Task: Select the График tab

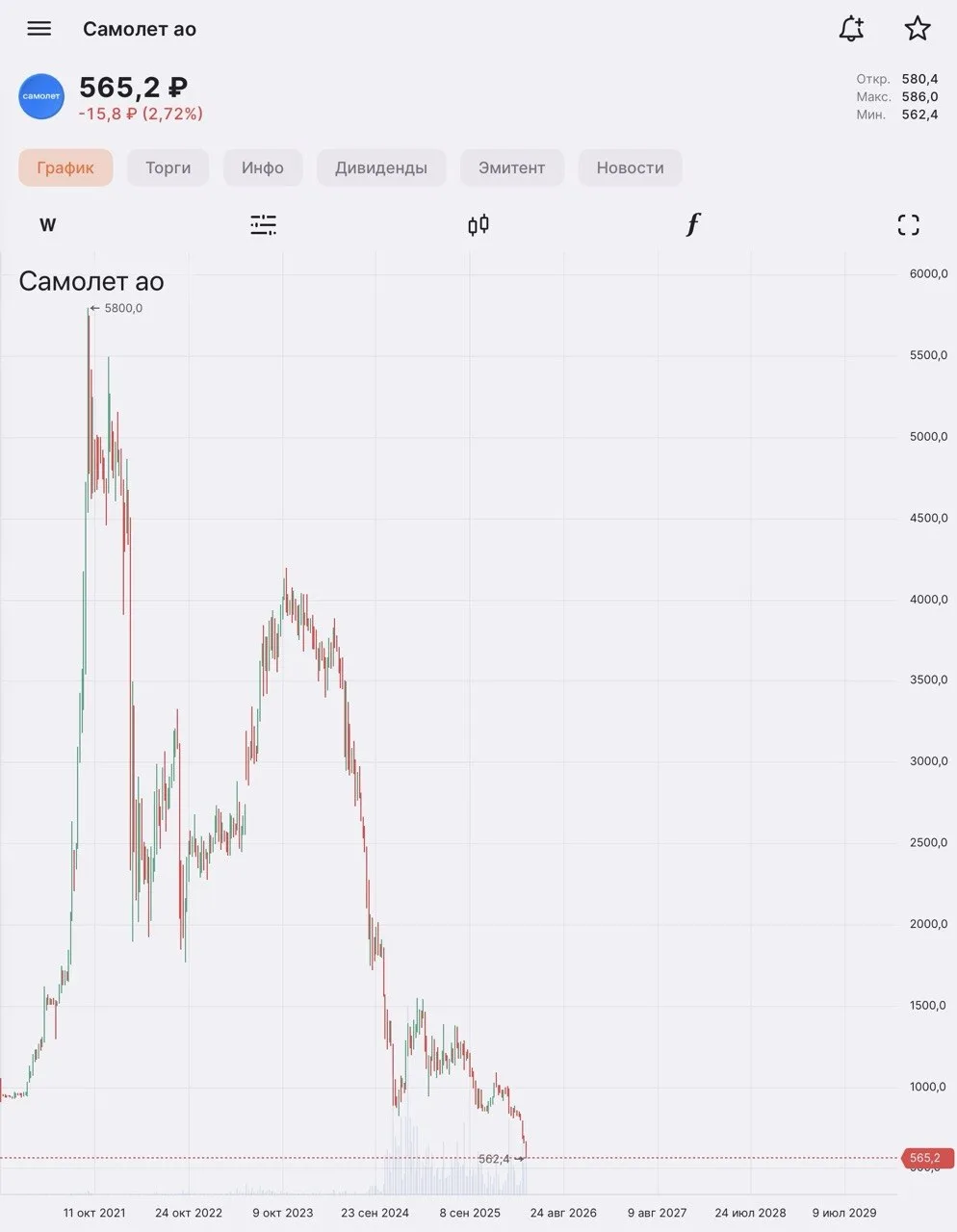Action: pyautogui.click(x=65, y=167)
